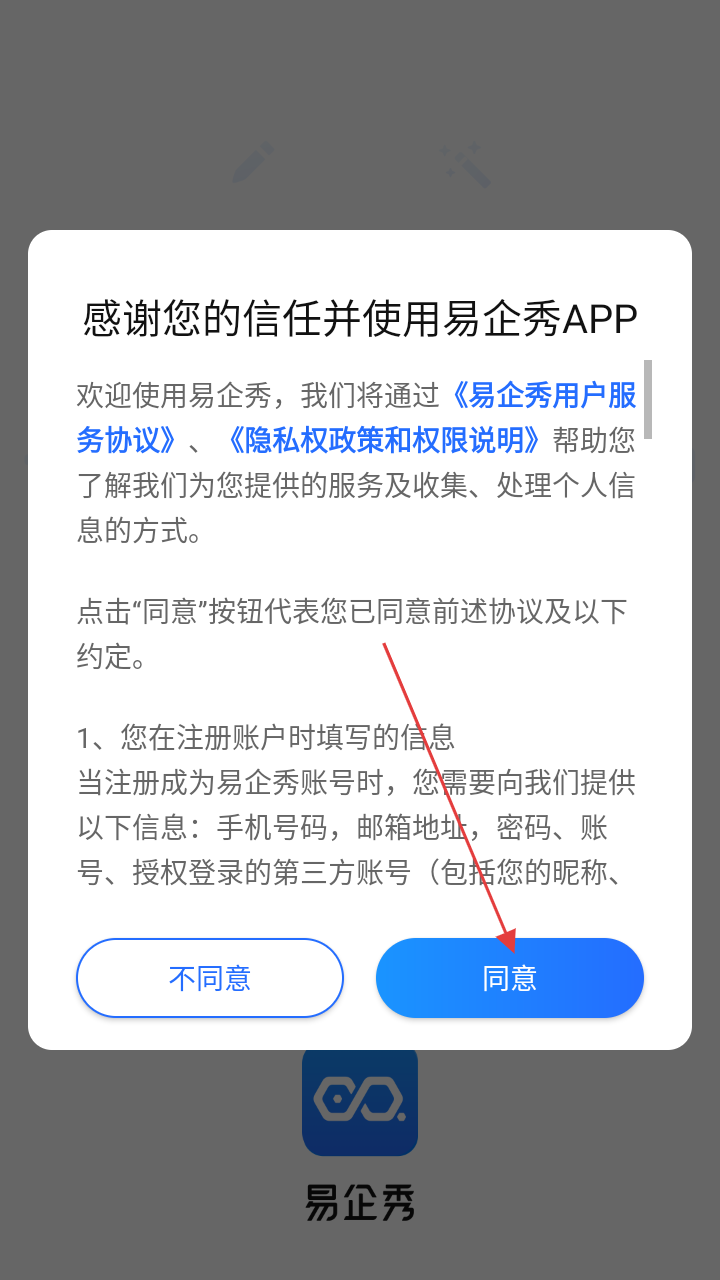Open the 《隐私权政策和权限说明》 link
This screenshot has width=720, height=1280.
click(x=384, y=440)
